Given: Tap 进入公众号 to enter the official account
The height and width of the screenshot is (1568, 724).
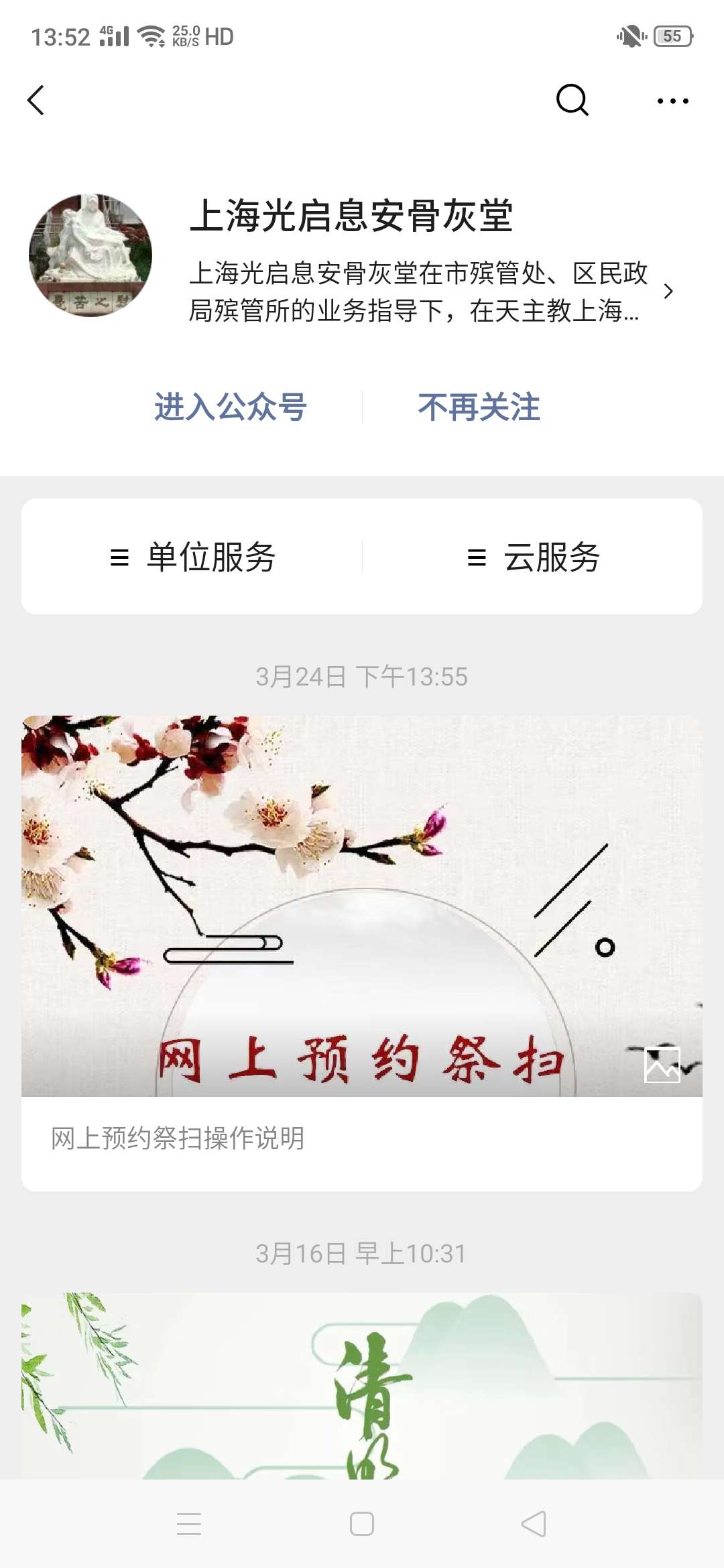Looking at the screenshot, I should [231, 407].
